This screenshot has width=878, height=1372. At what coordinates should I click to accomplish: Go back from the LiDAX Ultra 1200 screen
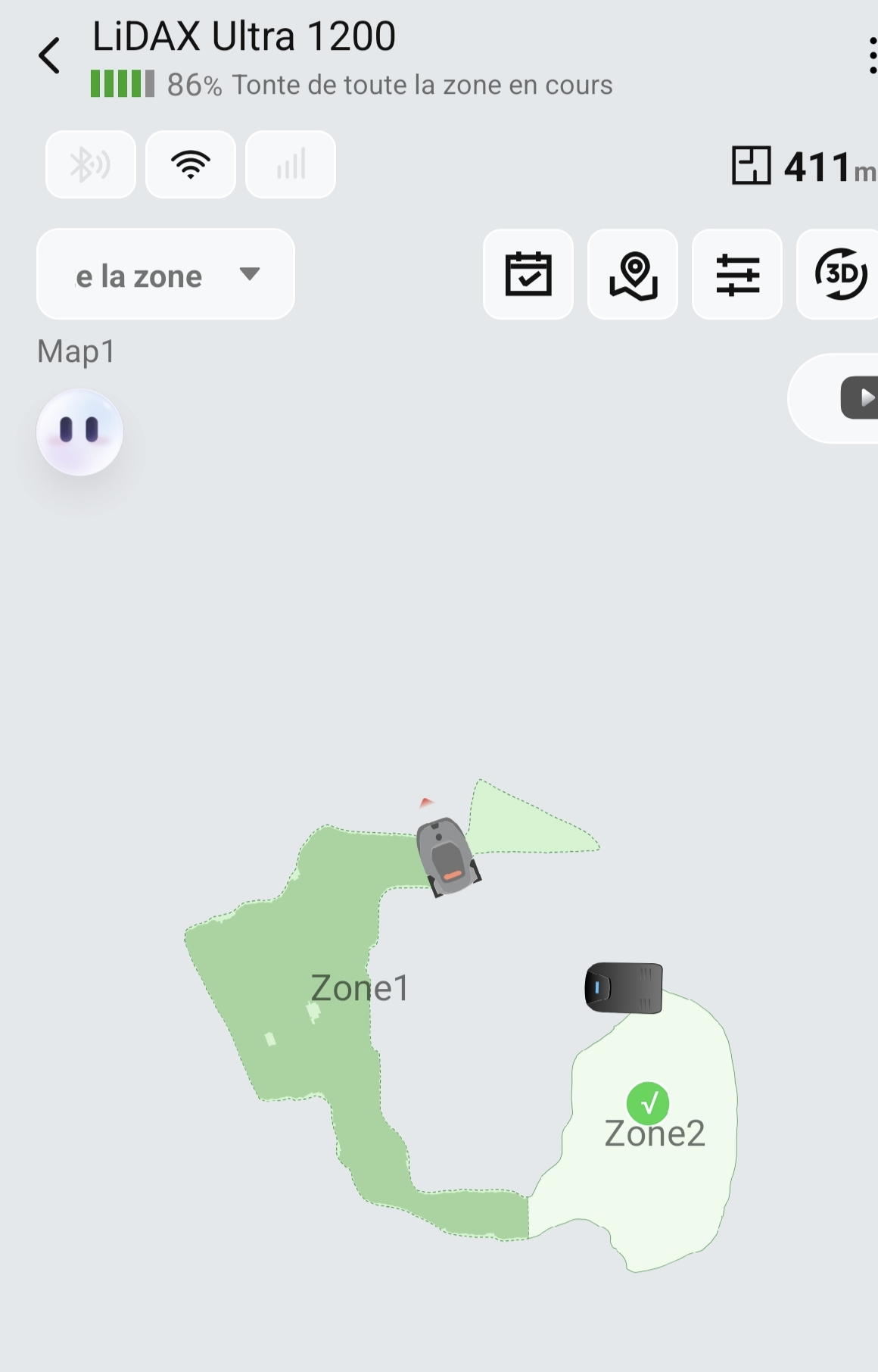[50, 56]
